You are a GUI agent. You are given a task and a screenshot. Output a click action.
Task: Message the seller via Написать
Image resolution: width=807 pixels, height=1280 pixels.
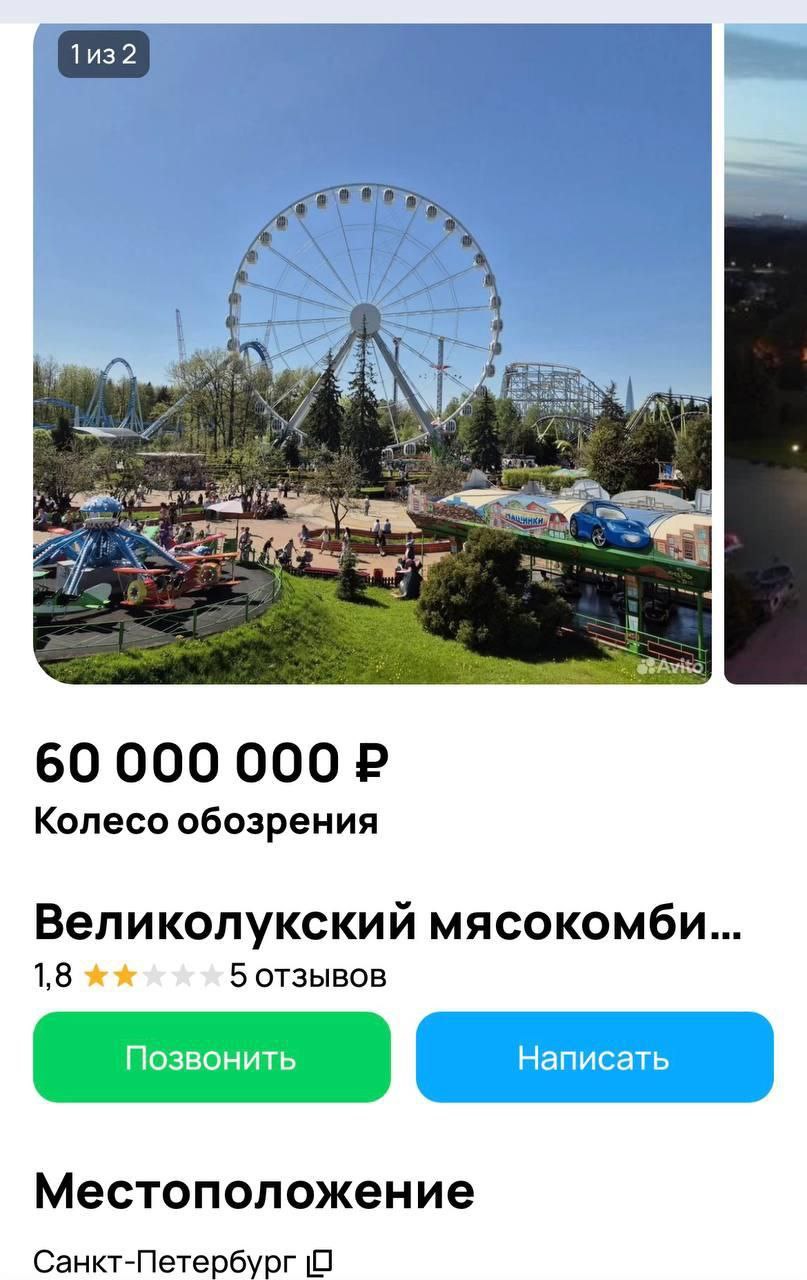pos(594,1057)
